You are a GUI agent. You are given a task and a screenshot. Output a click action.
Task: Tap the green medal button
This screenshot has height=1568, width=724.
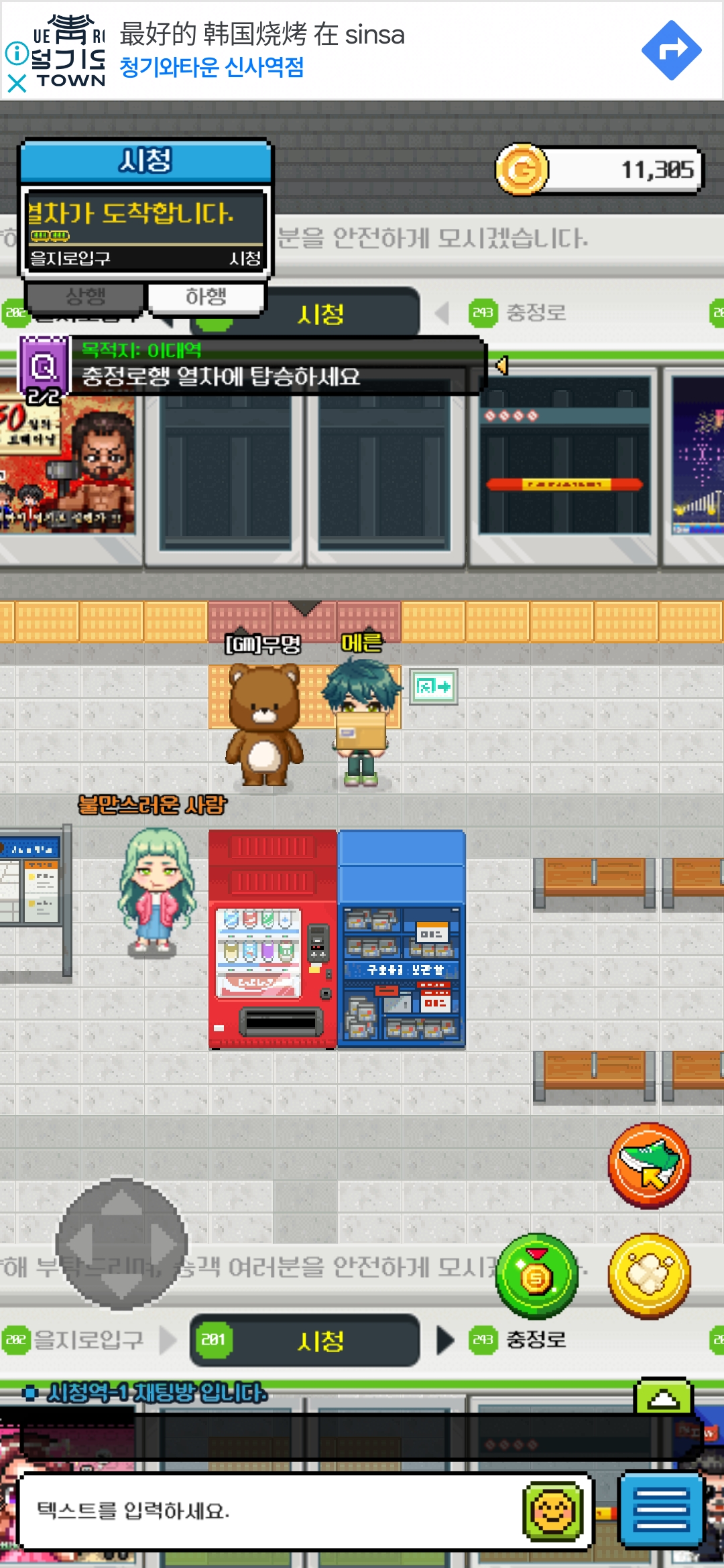[x=536, y=1276]
